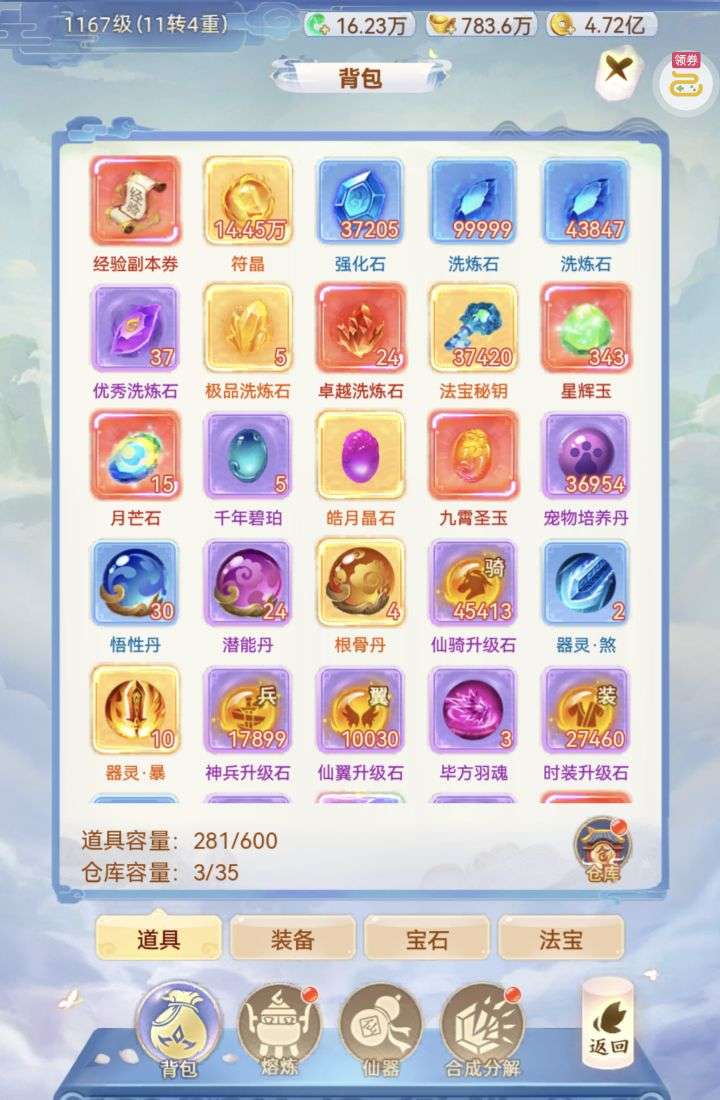Select the 符晶 item
The image size is (720, 1100).
pyautogui.click(x=248, y=200)
